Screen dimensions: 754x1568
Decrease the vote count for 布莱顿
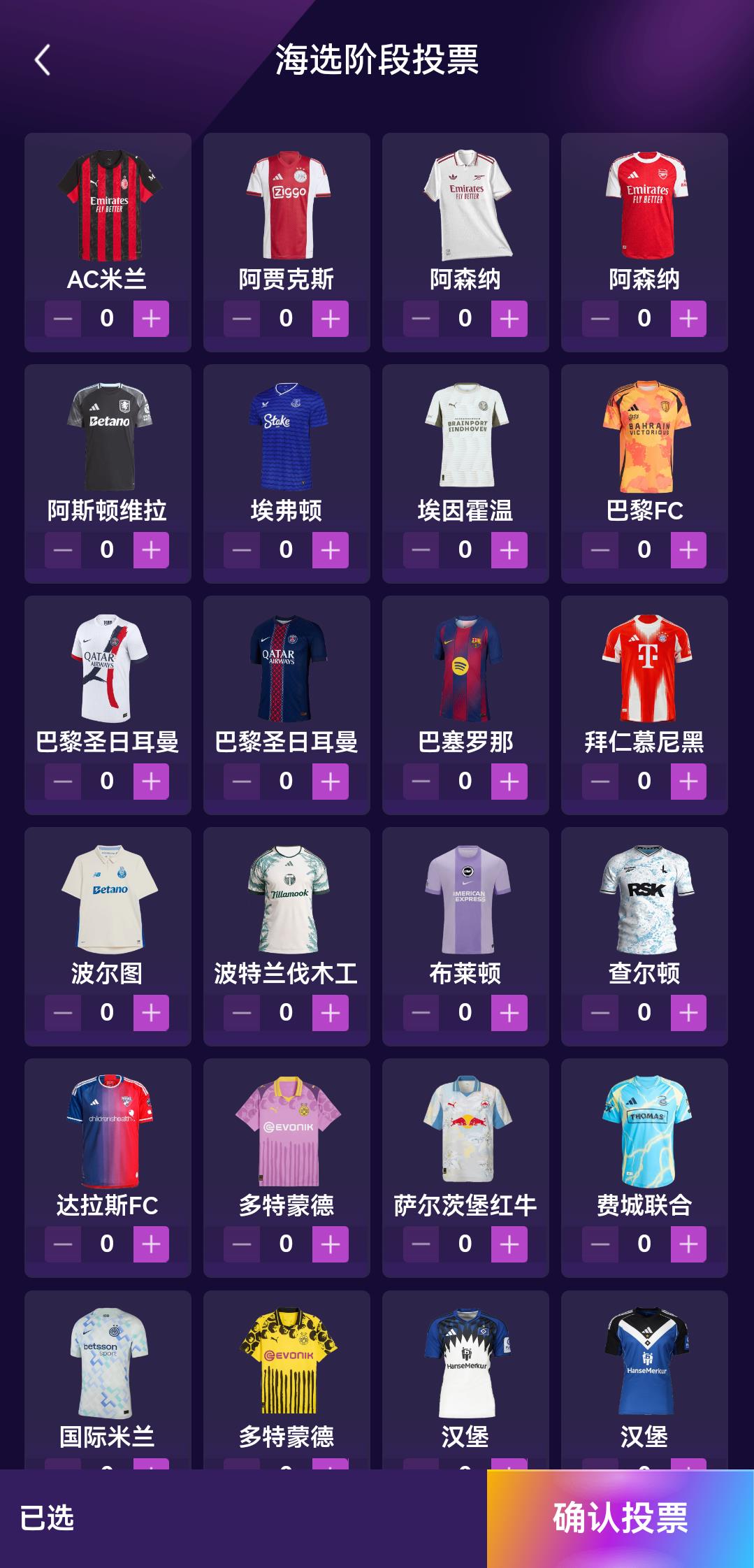(421, 1013)
